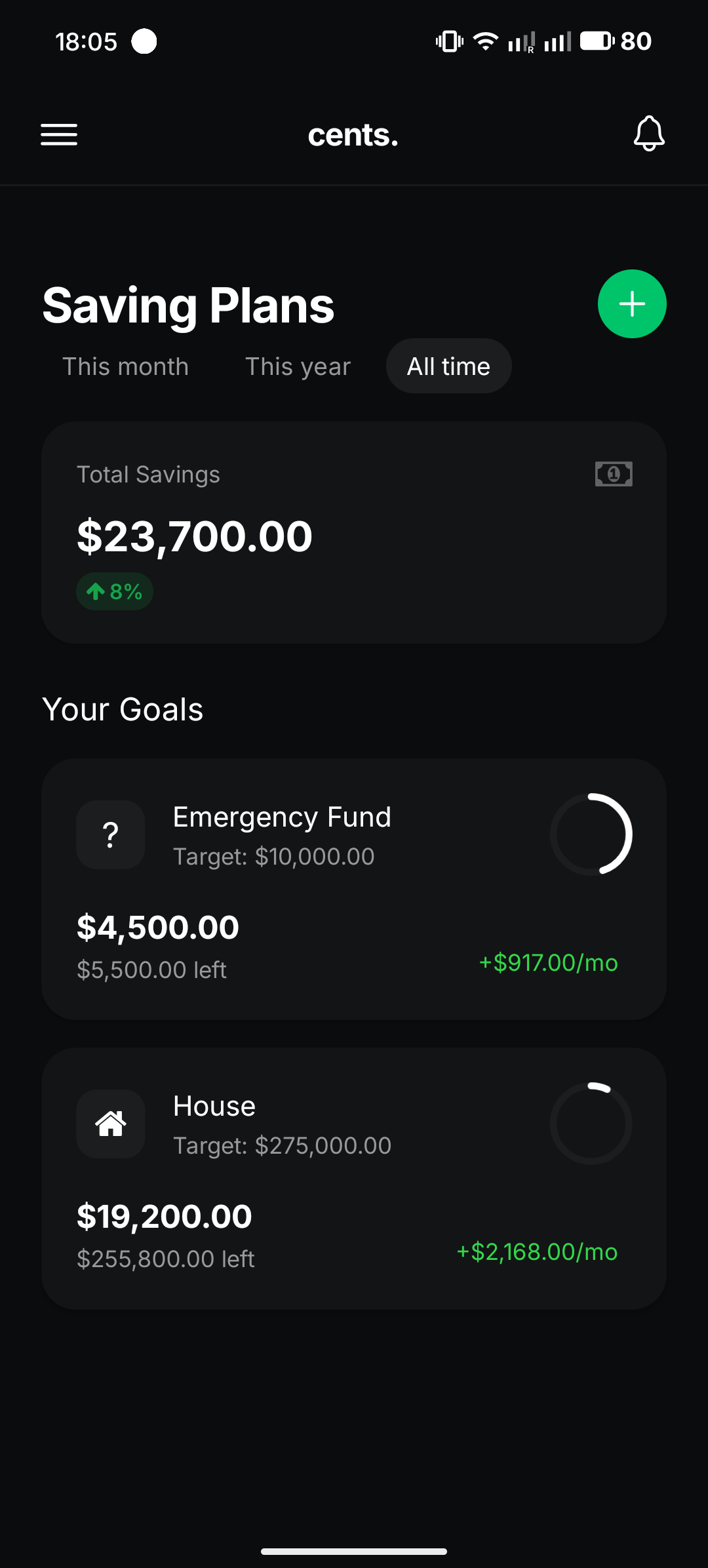This screenshot has width=708, height=1568.
Task: Switch to the This month filter
Action: [x=125, y=366]
